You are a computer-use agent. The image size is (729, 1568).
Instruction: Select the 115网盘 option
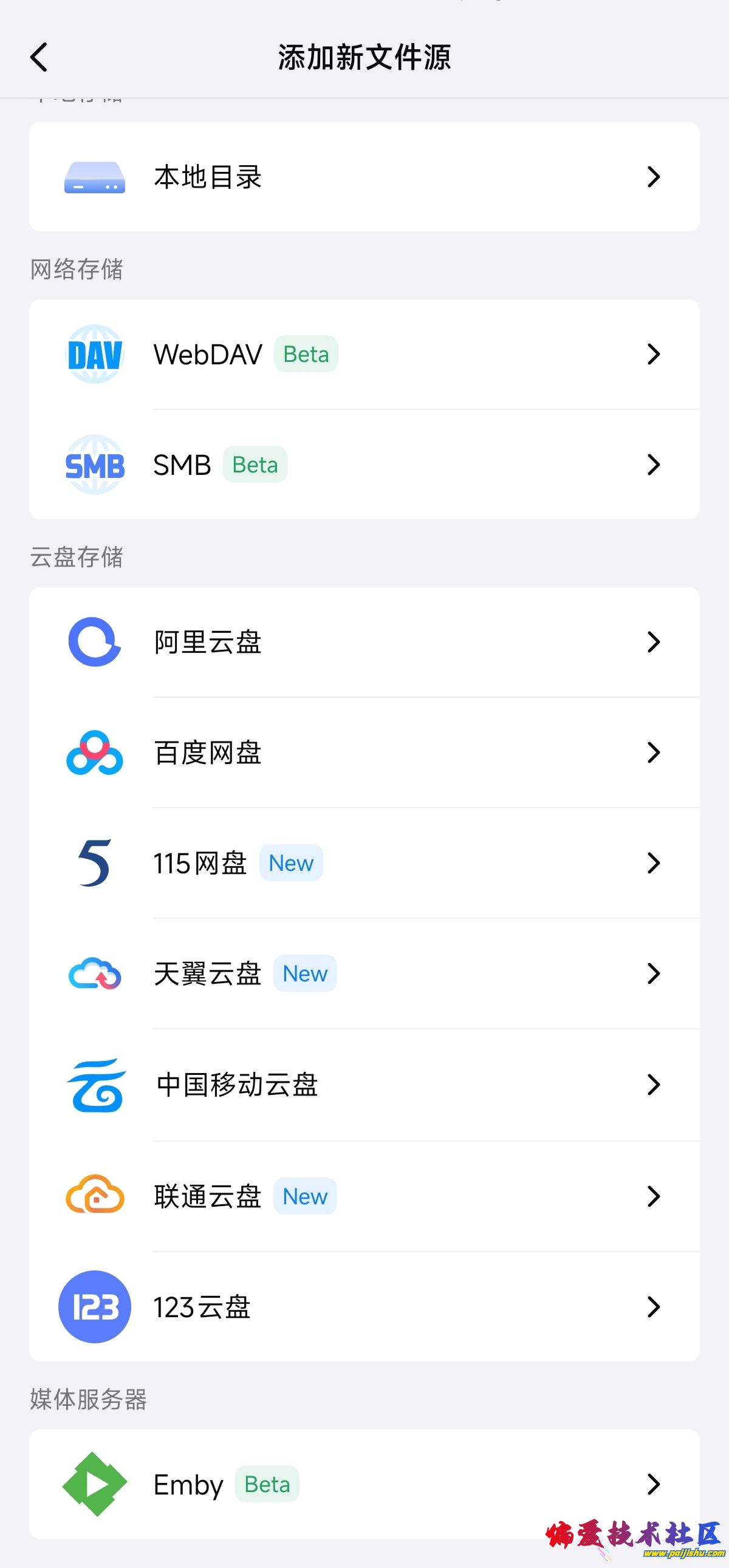point(363,863)
